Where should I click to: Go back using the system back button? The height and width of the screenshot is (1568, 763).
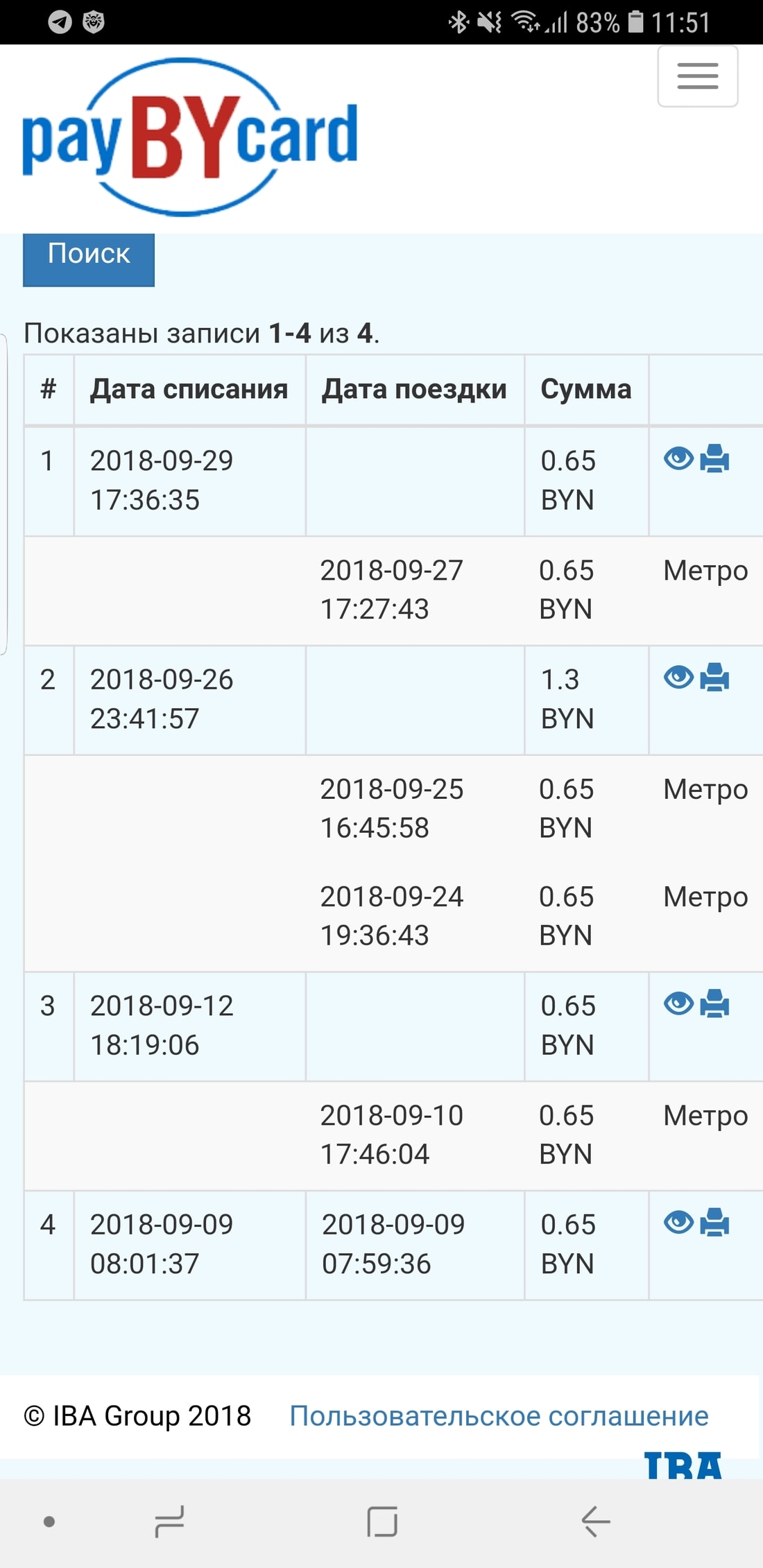(595, 1522)
